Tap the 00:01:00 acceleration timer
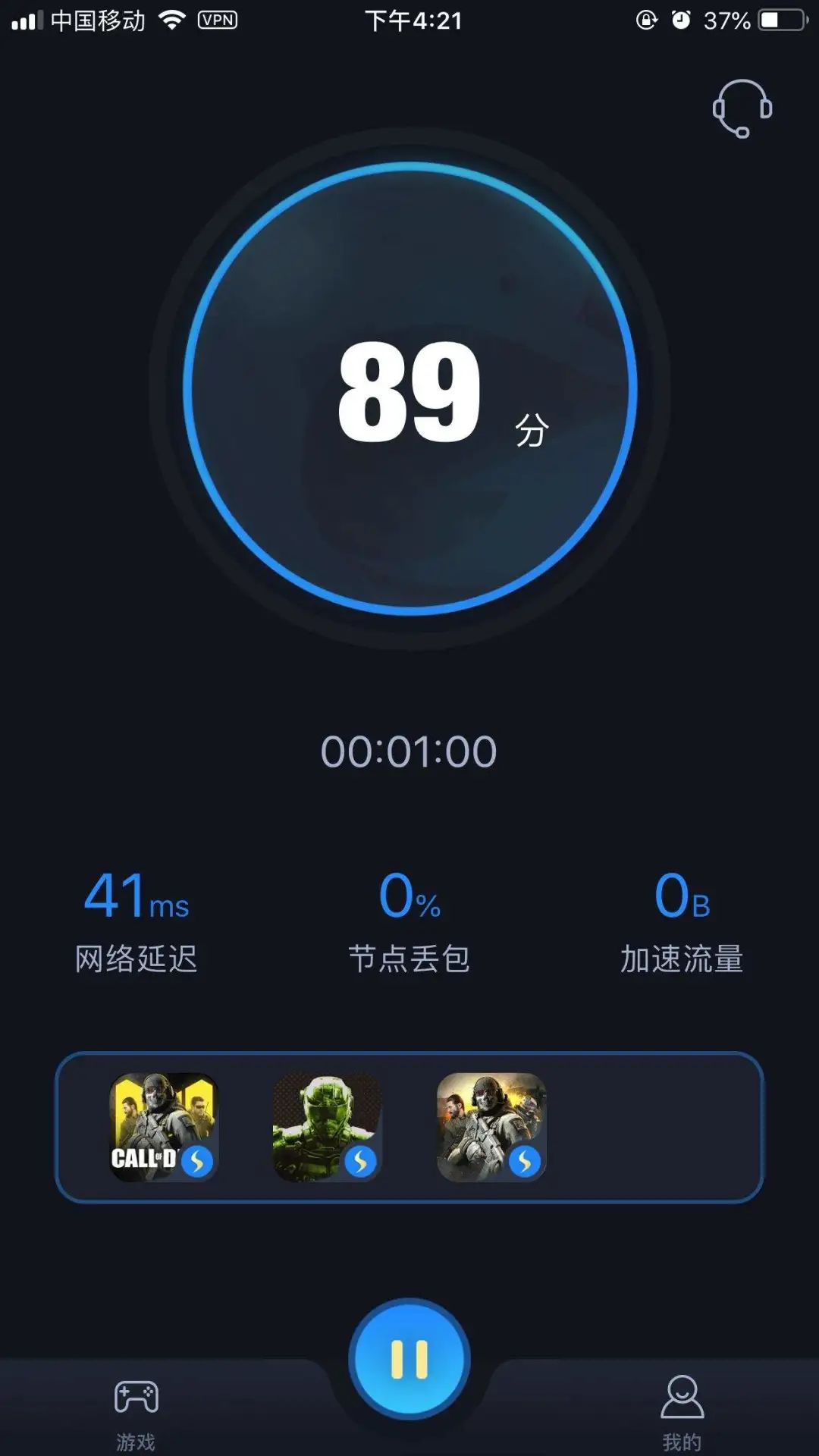 409,749
